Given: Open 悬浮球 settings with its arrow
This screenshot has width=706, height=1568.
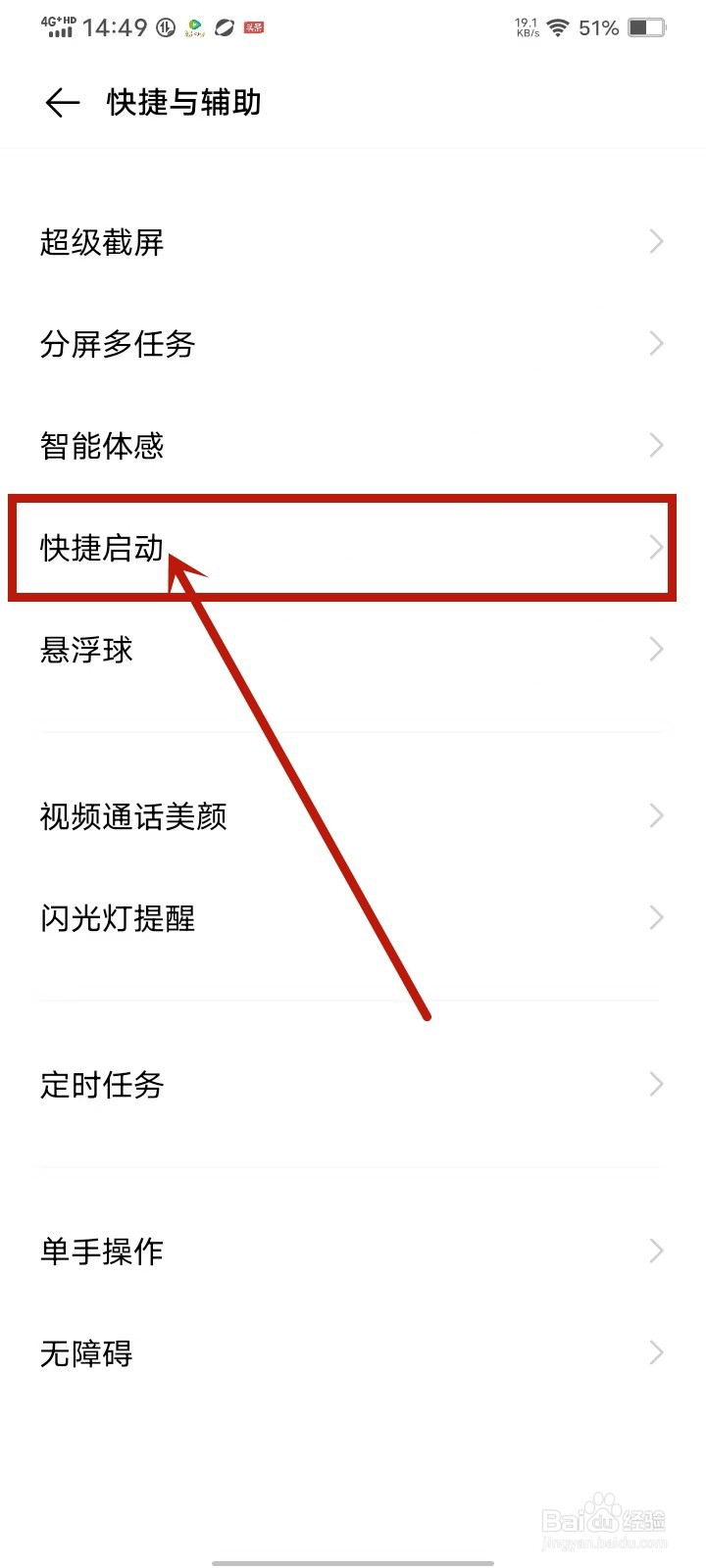Looking at the screenshot, I should (655, 650).
